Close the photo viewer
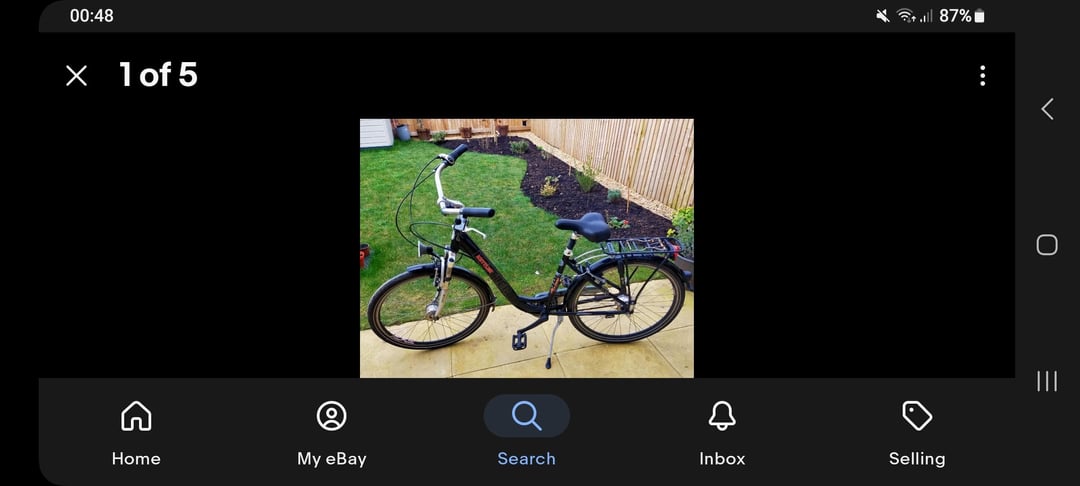Viewport: 1080px width, 486px height. click(76, 76)
